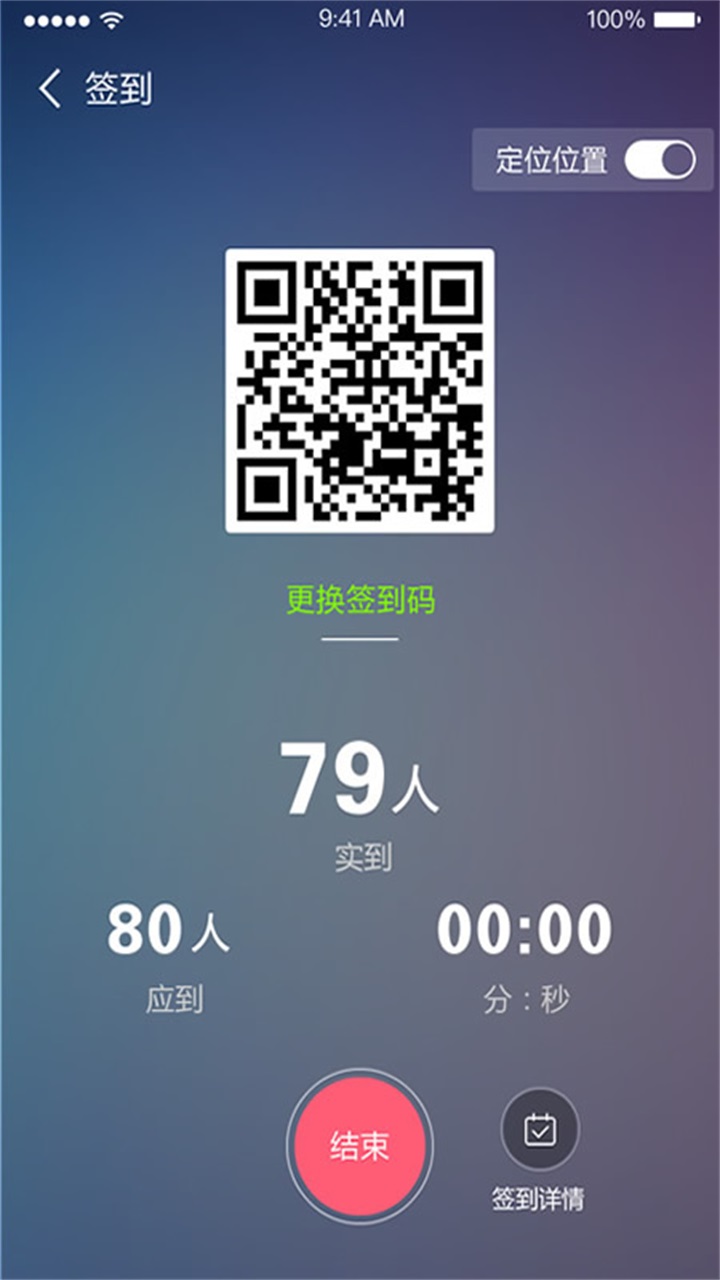Tap the 定位位置 label
This screenshot has height=1280, width=720.
[548, 158]
